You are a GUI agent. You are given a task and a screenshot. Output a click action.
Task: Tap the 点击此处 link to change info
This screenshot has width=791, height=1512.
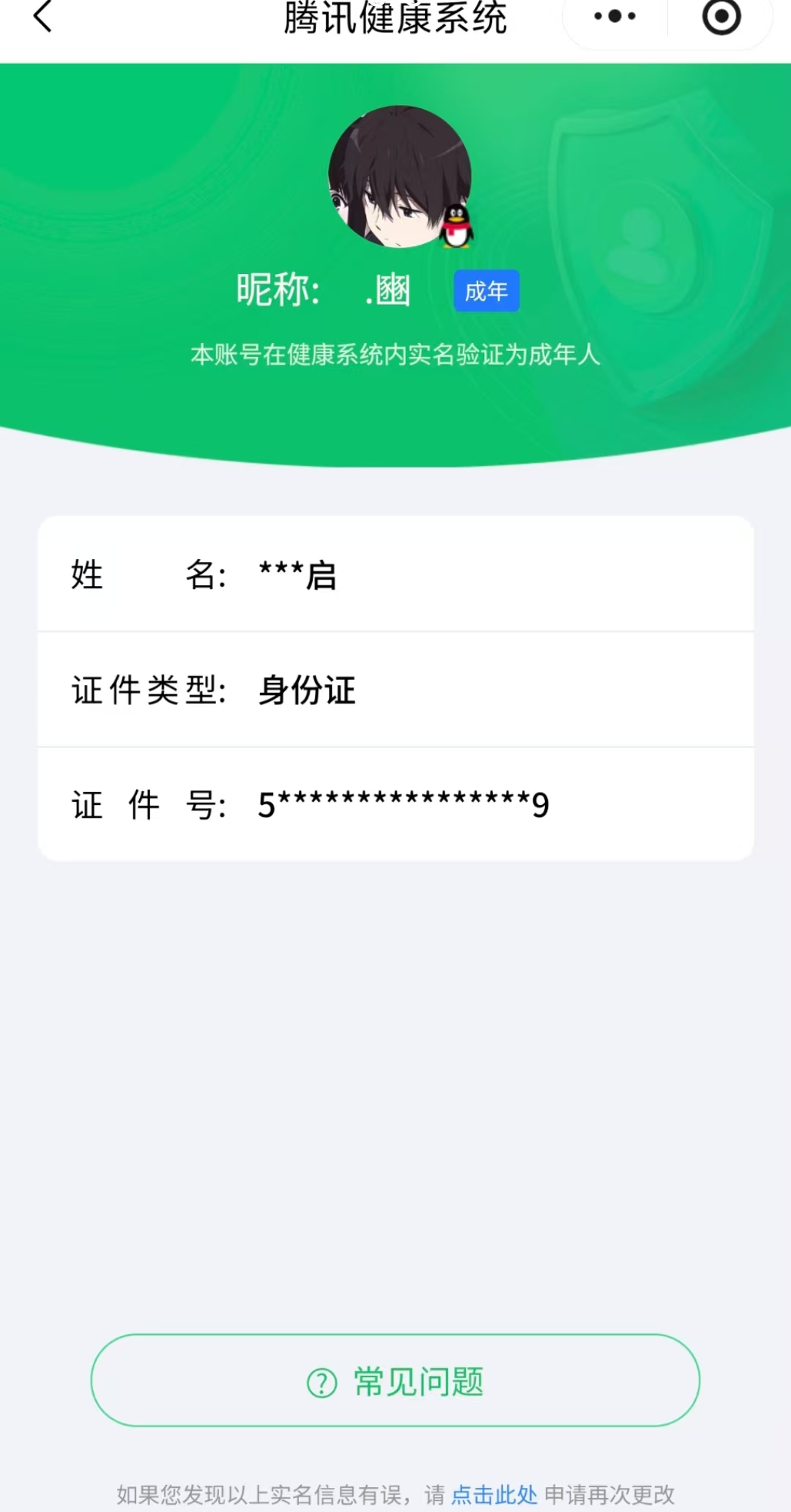(x=494, y=1494)
